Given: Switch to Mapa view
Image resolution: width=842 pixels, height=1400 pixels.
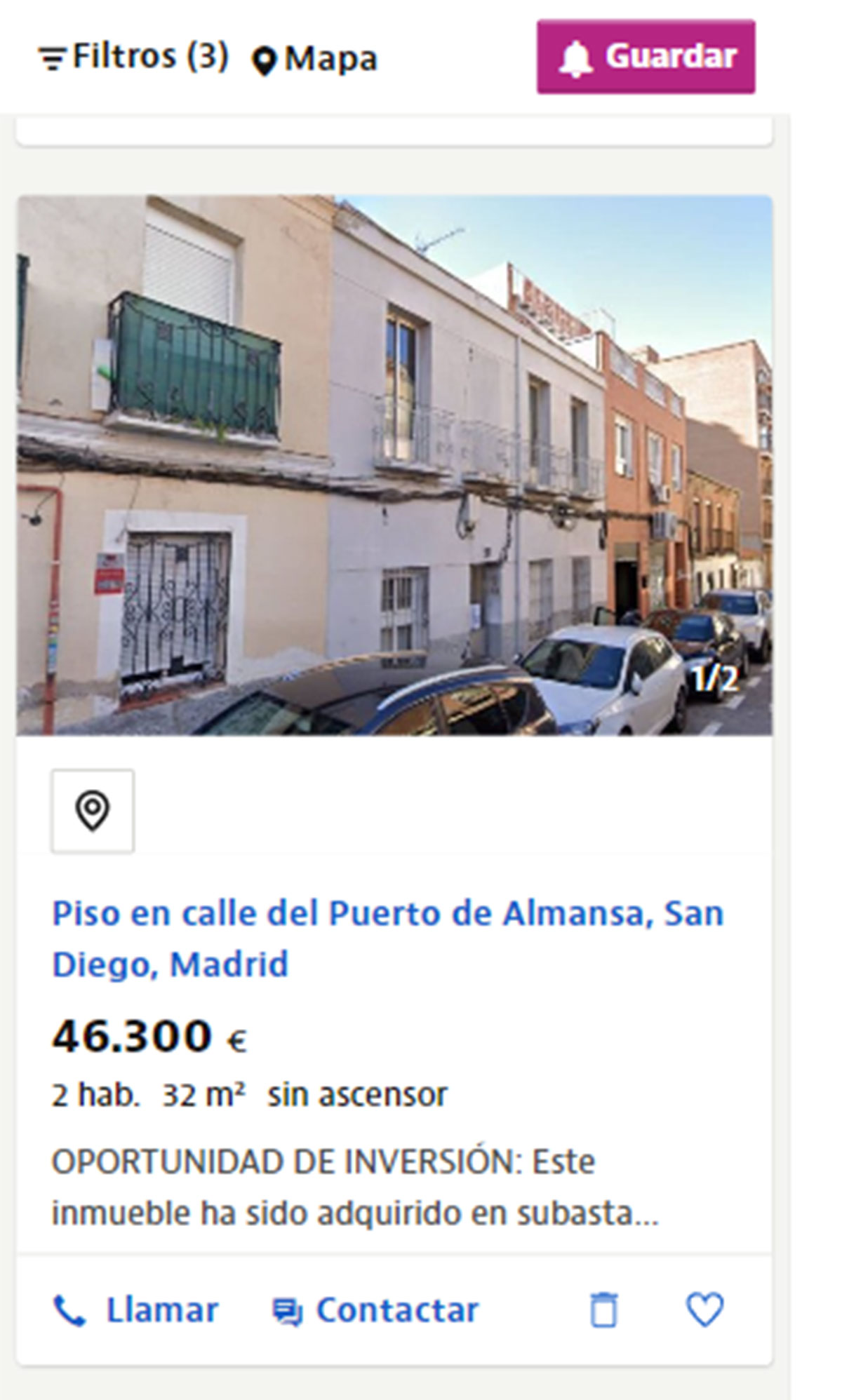Looking at the screenshot, I should pyautogui.click(x=314, y=59).
